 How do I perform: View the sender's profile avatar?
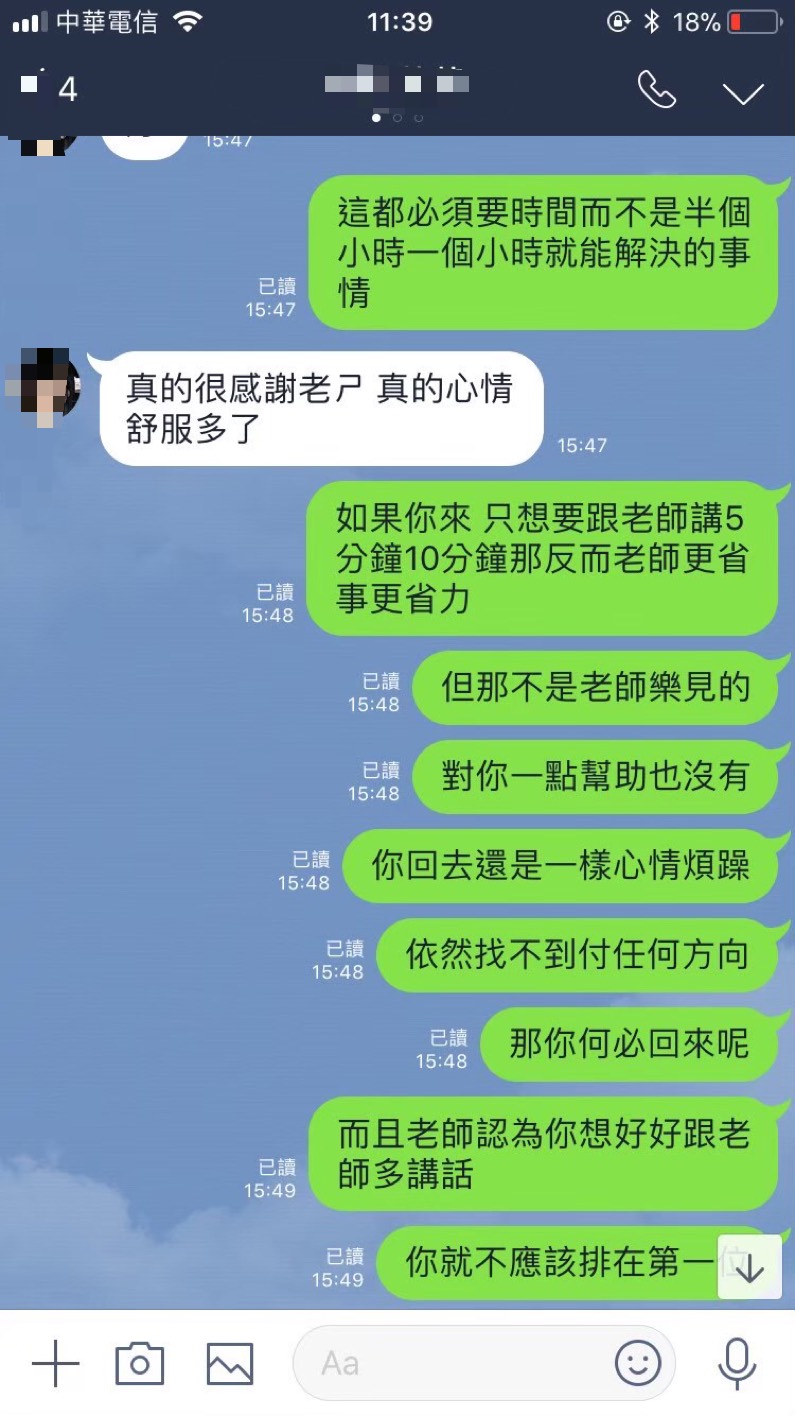coord(43,385)
